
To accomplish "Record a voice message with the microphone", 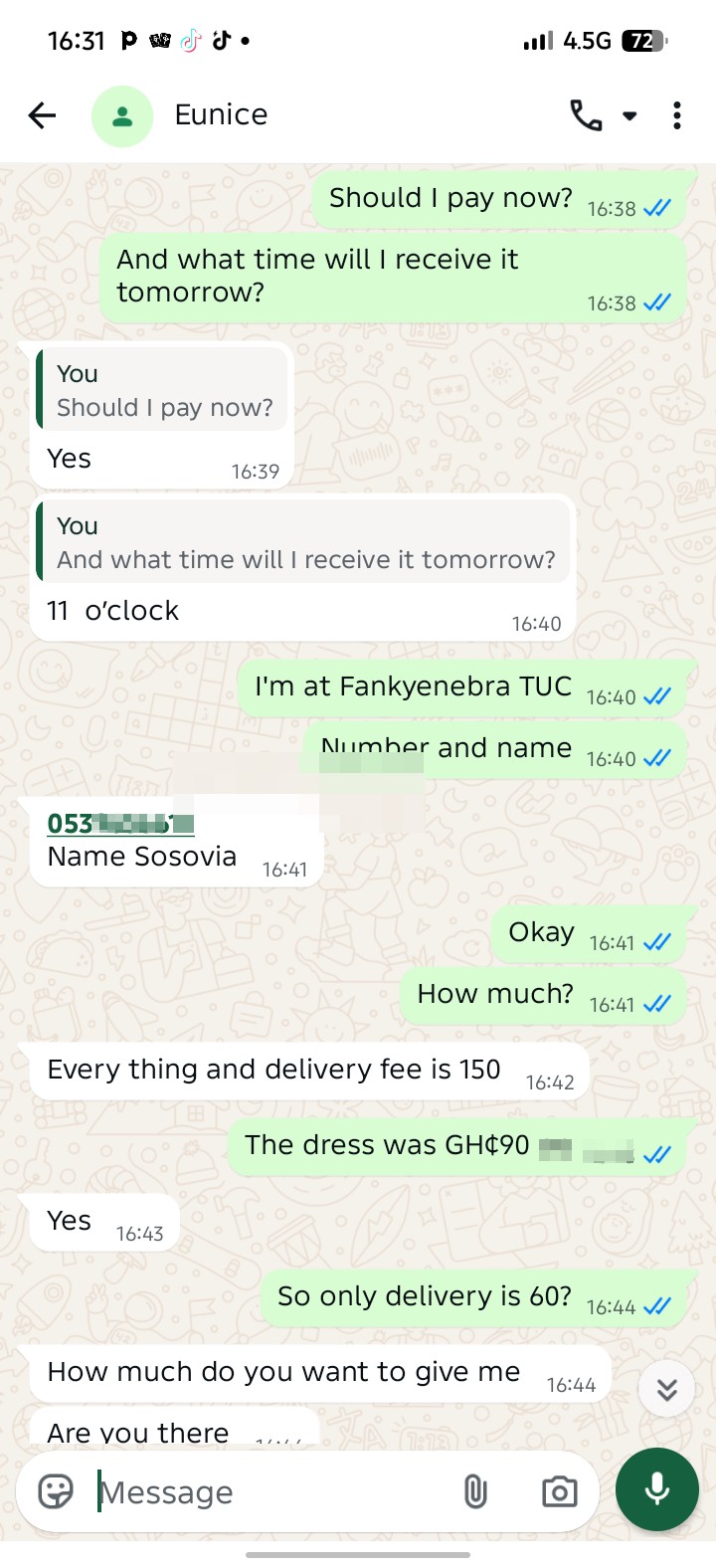I will pos(657,1489).
